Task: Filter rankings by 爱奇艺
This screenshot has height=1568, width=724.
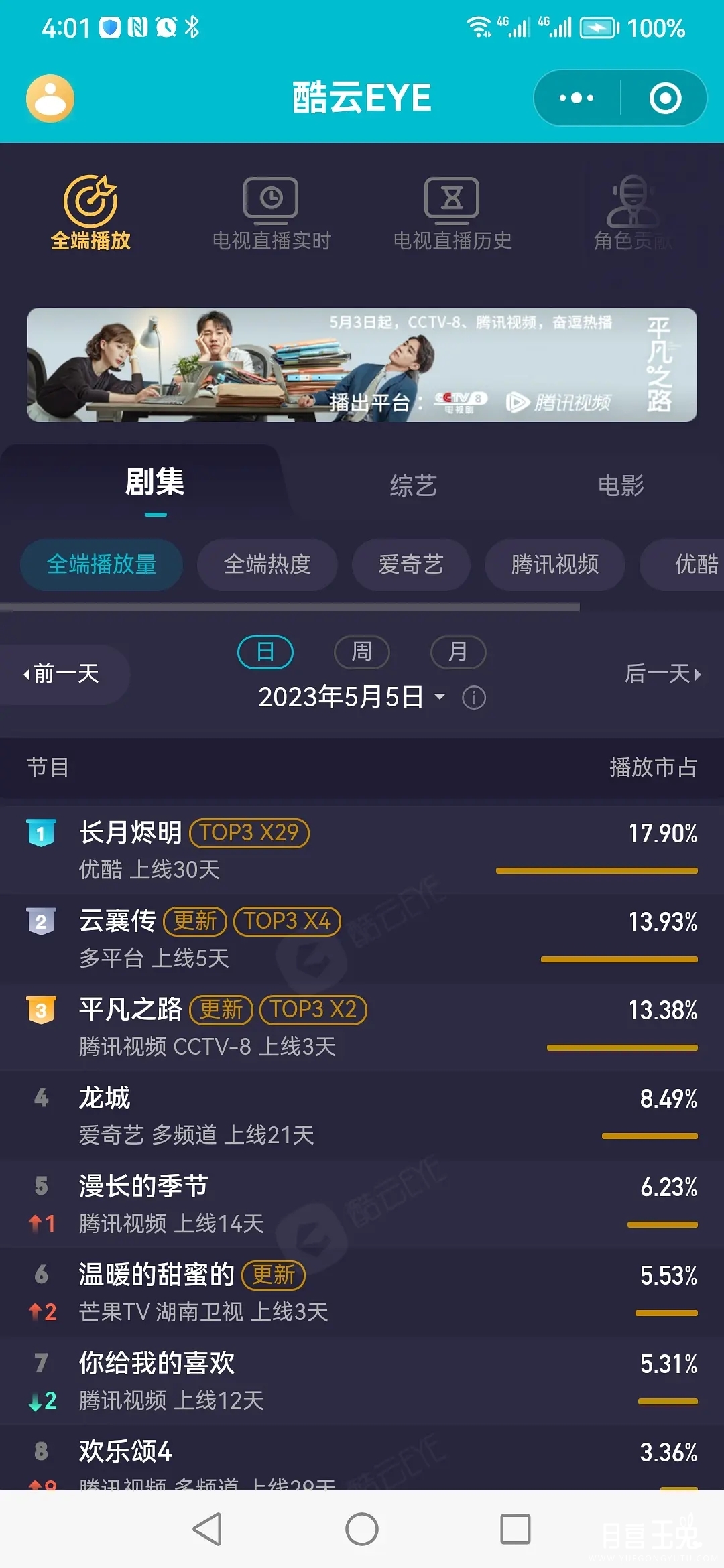Action: point(411,564)
